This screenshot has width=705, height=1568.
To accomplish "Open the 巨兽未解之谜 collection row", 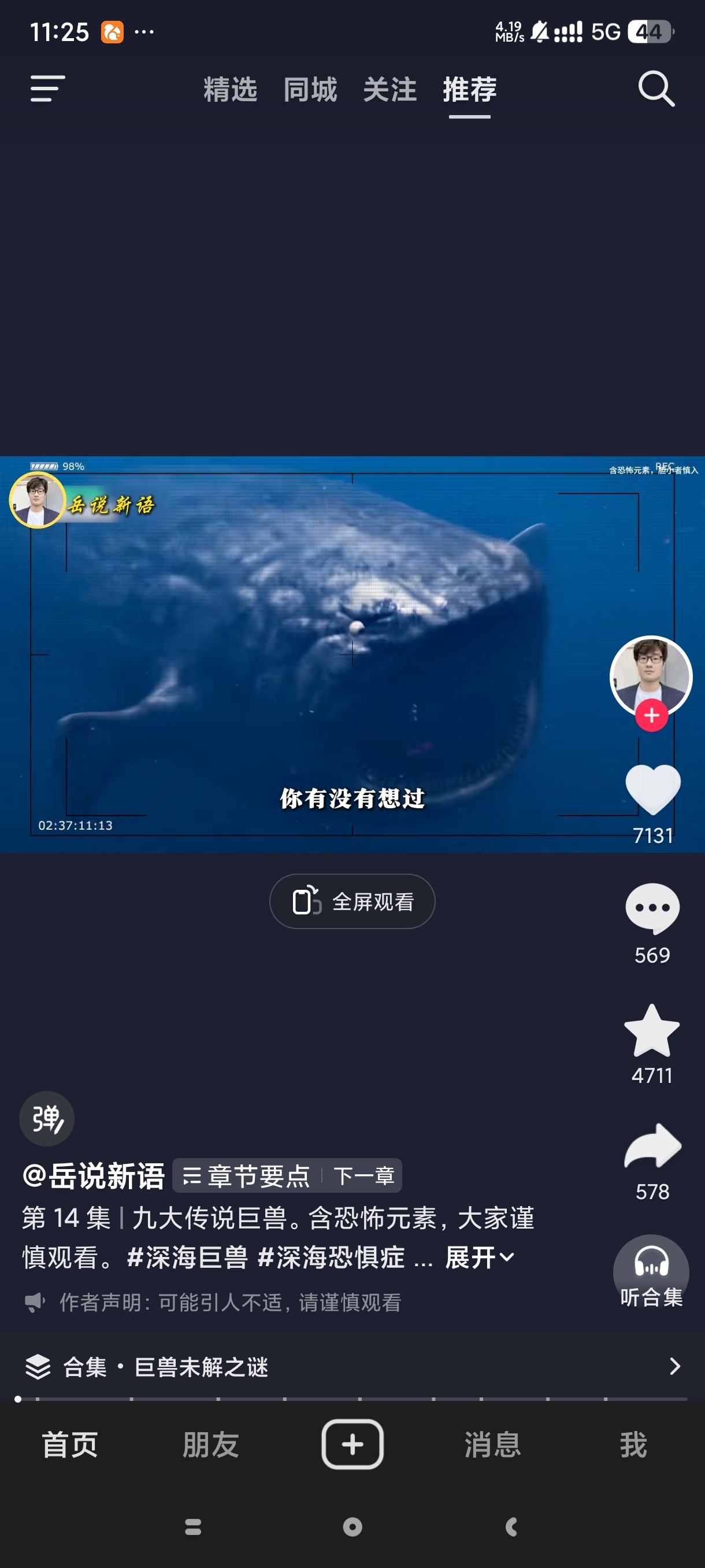I will 352,1367.
